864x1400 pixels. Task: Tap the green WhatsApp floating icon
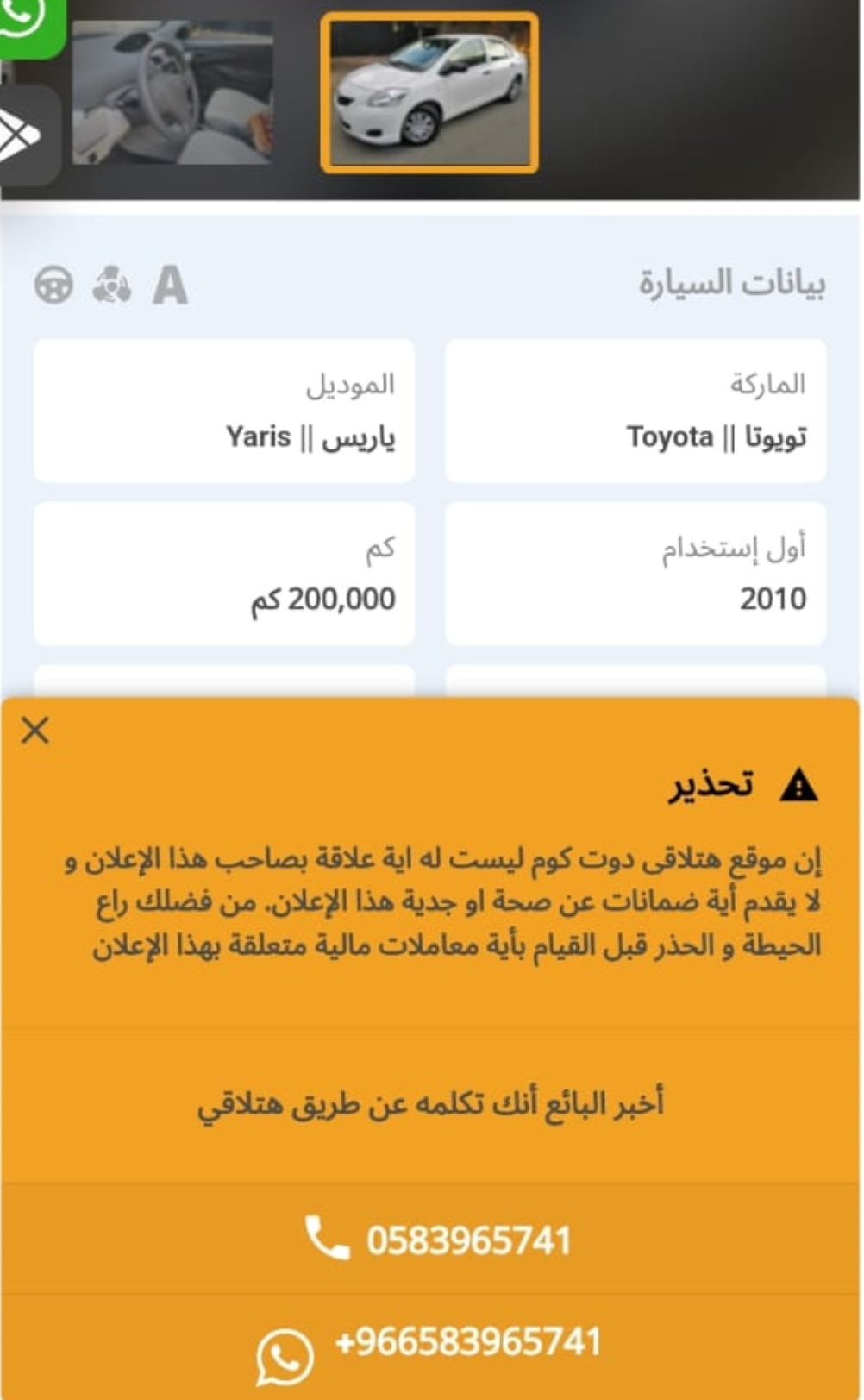click(x=29, y=23)
